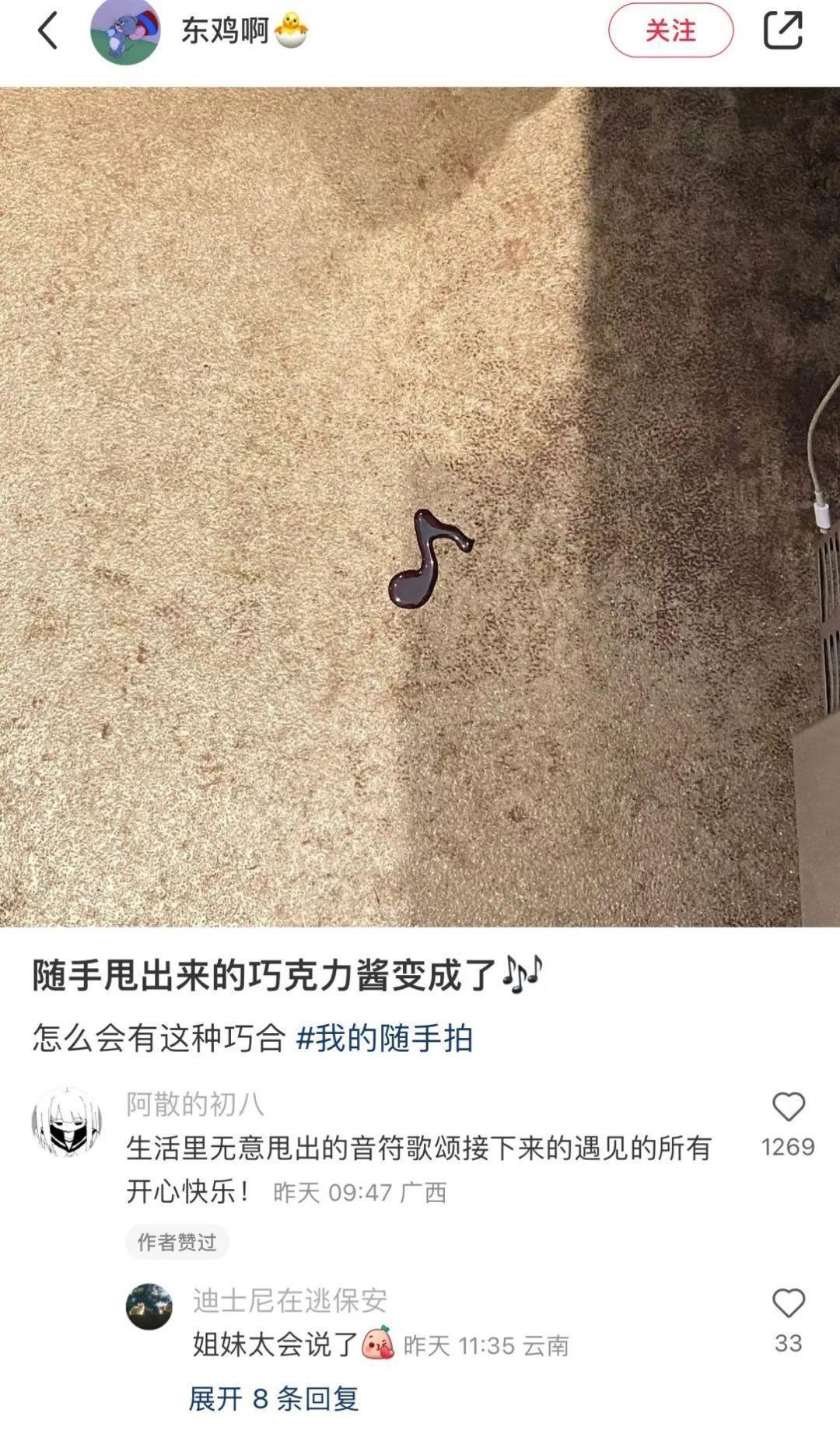This screenshot has height=1441, width=840.
Task: Open 迪士尼在逃保安's avatar
Action: pos(149,1306)
